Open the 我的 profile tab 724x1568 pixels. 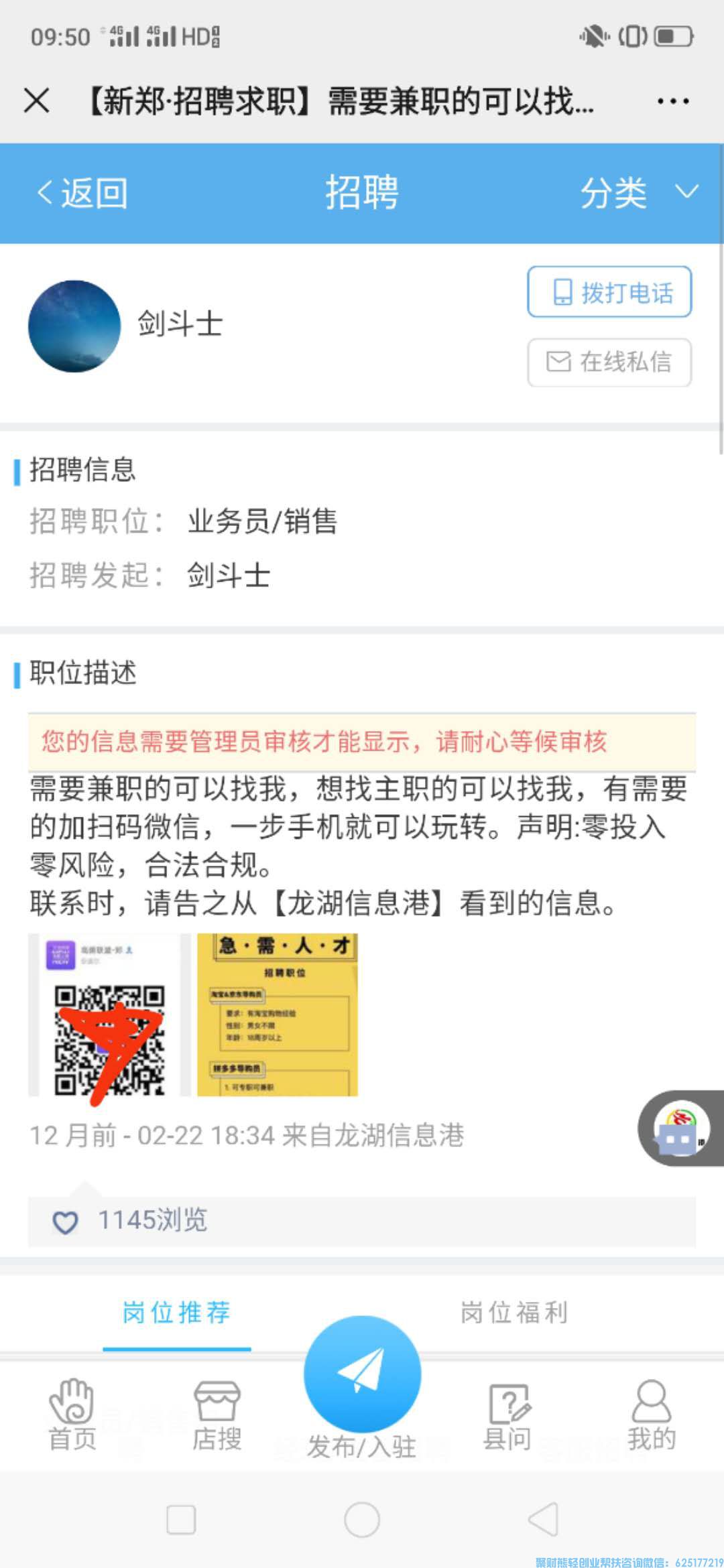pyautogui.click(x=651, y=1414)
